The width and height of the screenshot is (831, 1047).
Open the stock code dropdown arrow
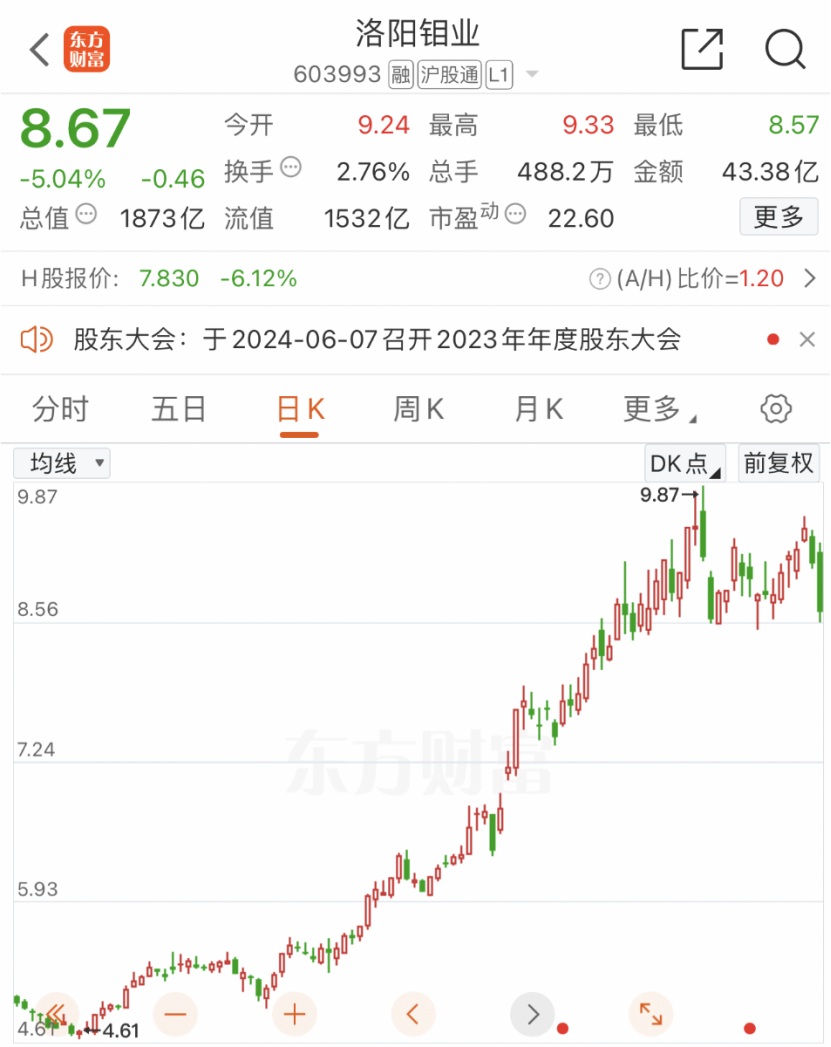pos(532,75)
